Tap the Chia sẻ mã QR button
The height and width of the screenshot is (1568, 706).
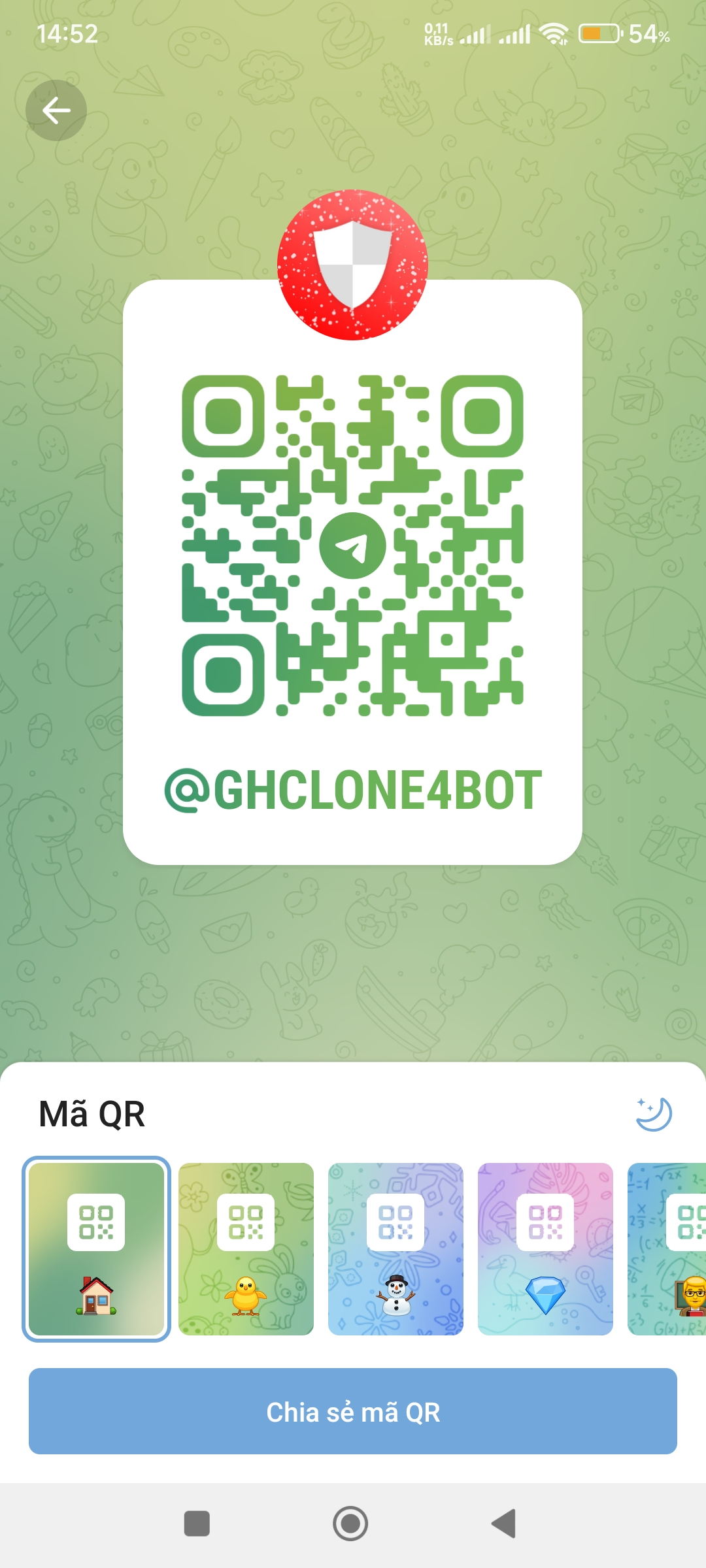pos(353,1412)
